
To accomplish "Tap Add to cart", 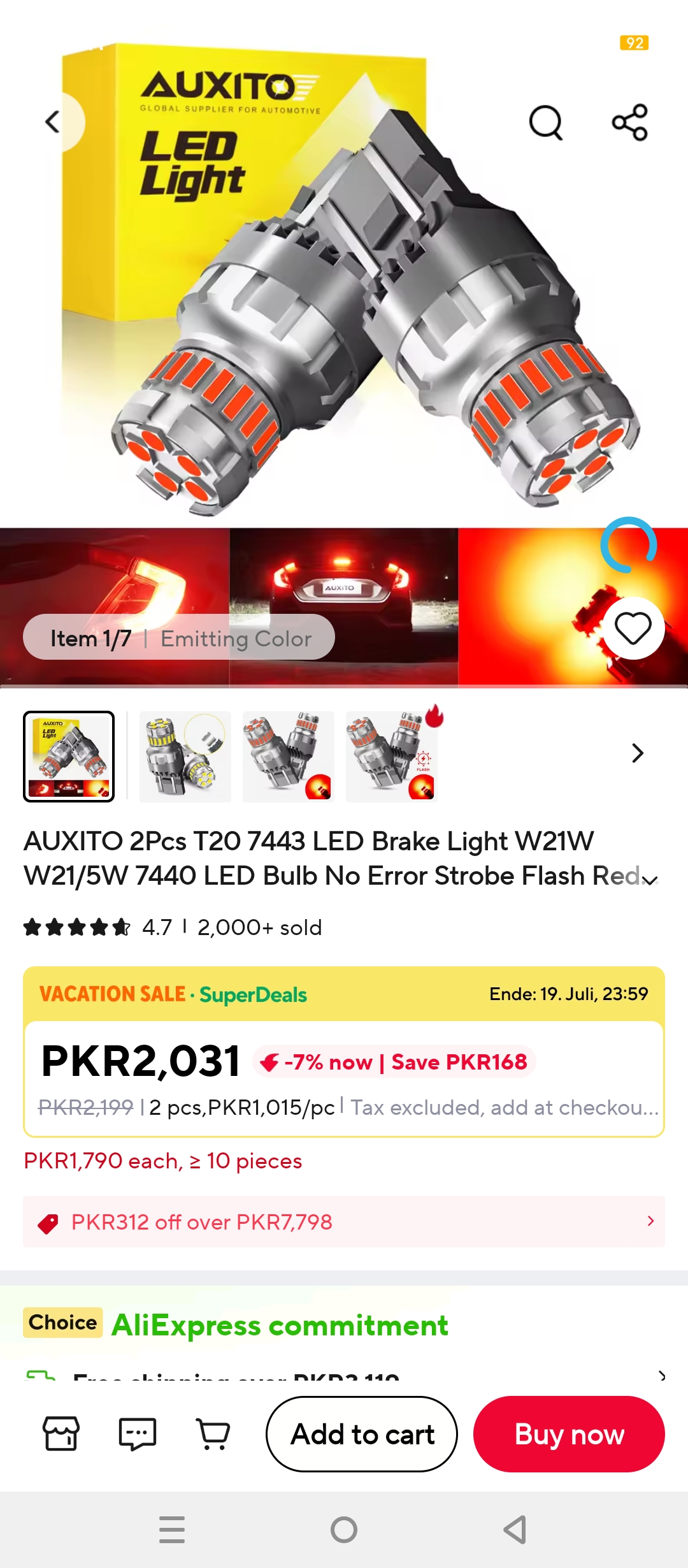I will pyautogui.click(x=362, y=1434).
